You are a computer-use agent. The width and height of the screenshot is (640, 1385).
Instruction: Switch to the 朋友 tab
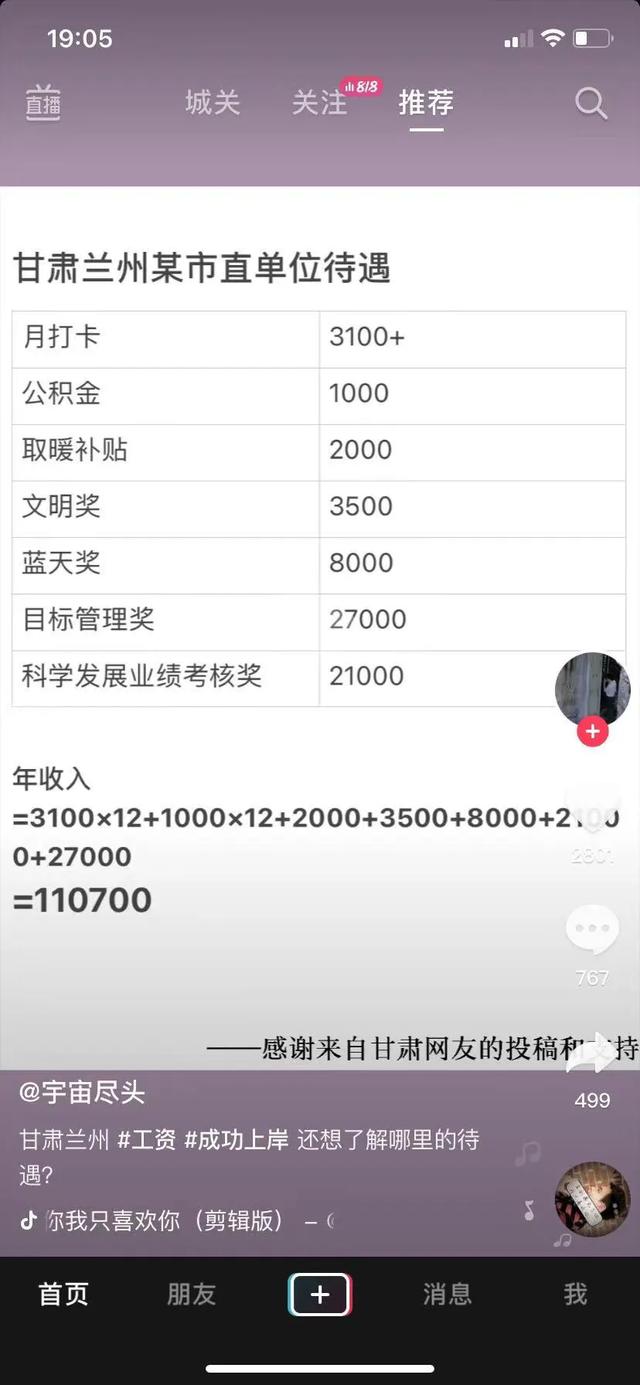click(191, 1294)
